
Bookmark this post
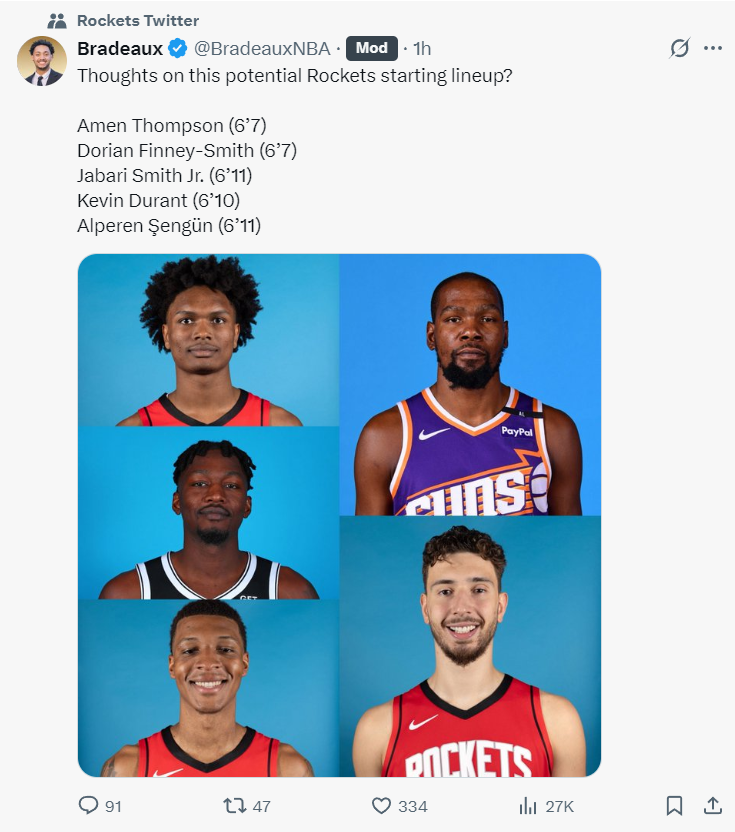tap(674, 806)
